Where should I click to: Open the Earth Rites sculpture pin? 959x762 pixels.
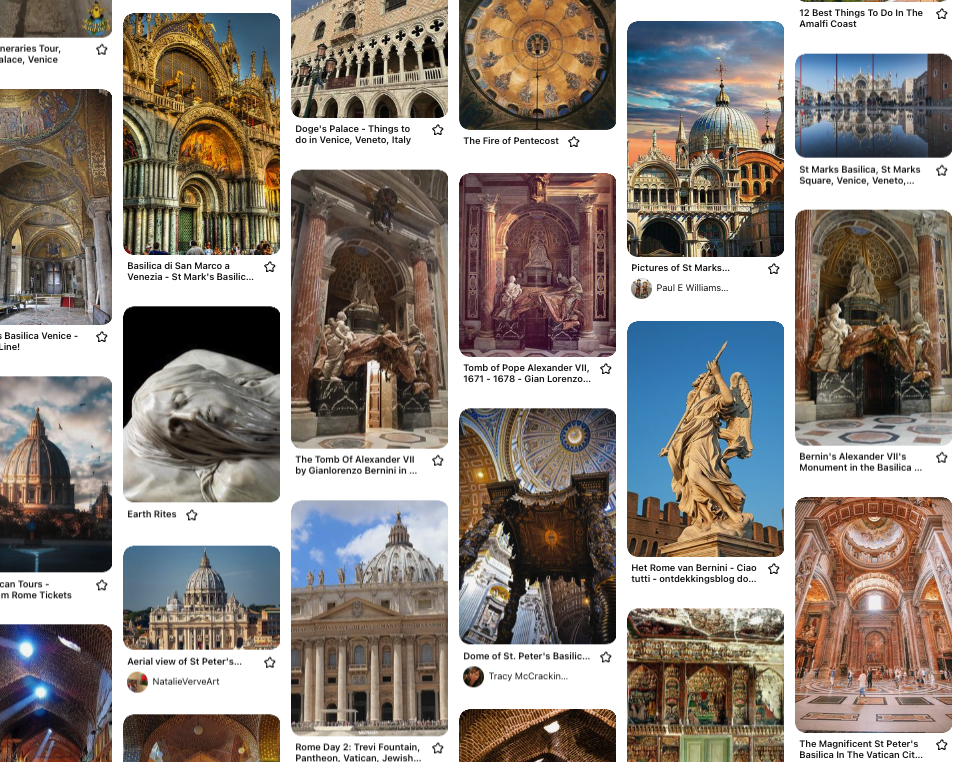coord(201,404)
